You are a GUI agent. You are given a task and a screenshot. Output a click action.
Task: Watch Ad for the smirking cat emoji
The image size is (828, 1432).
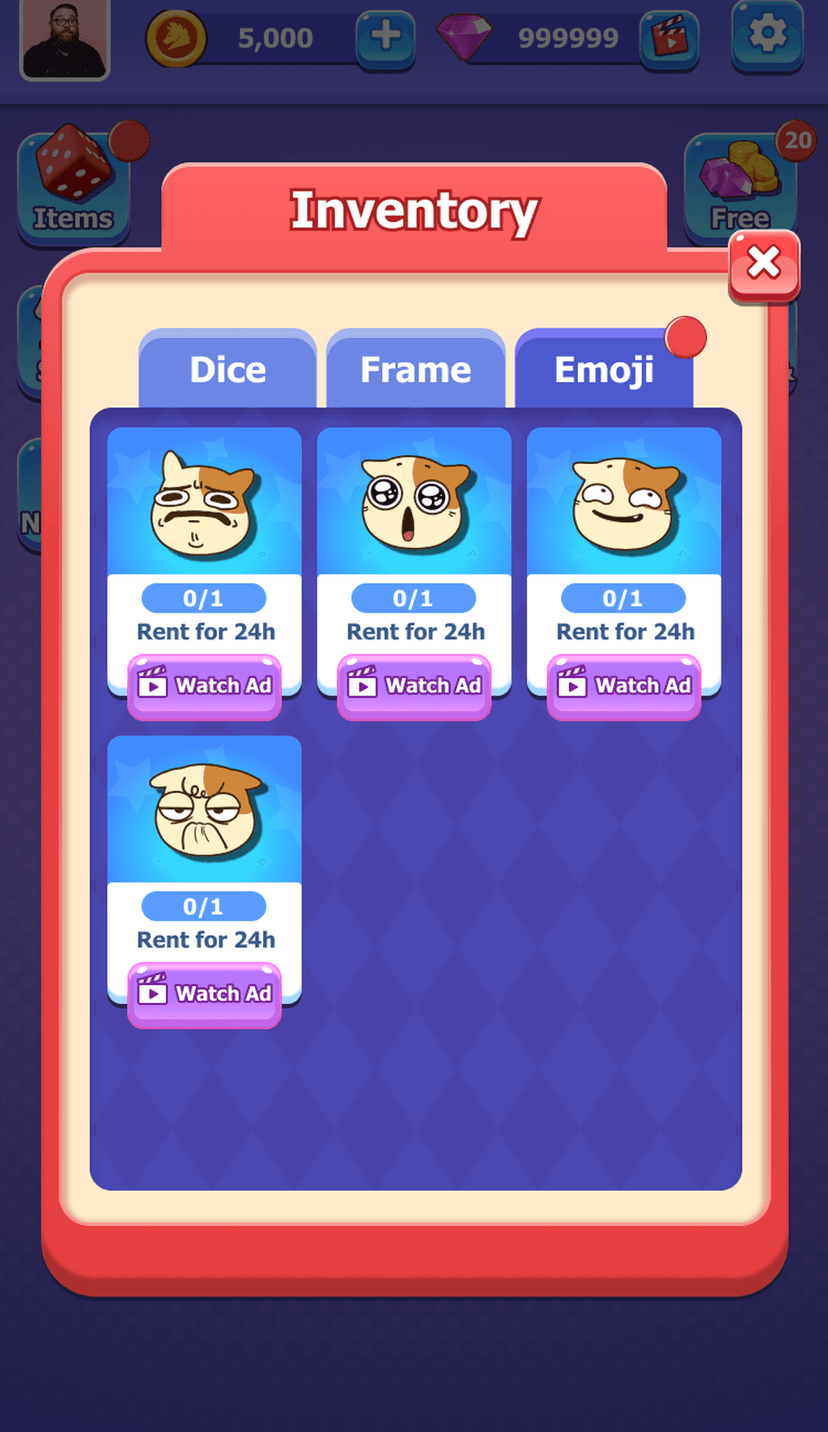(x=624, y=686)
